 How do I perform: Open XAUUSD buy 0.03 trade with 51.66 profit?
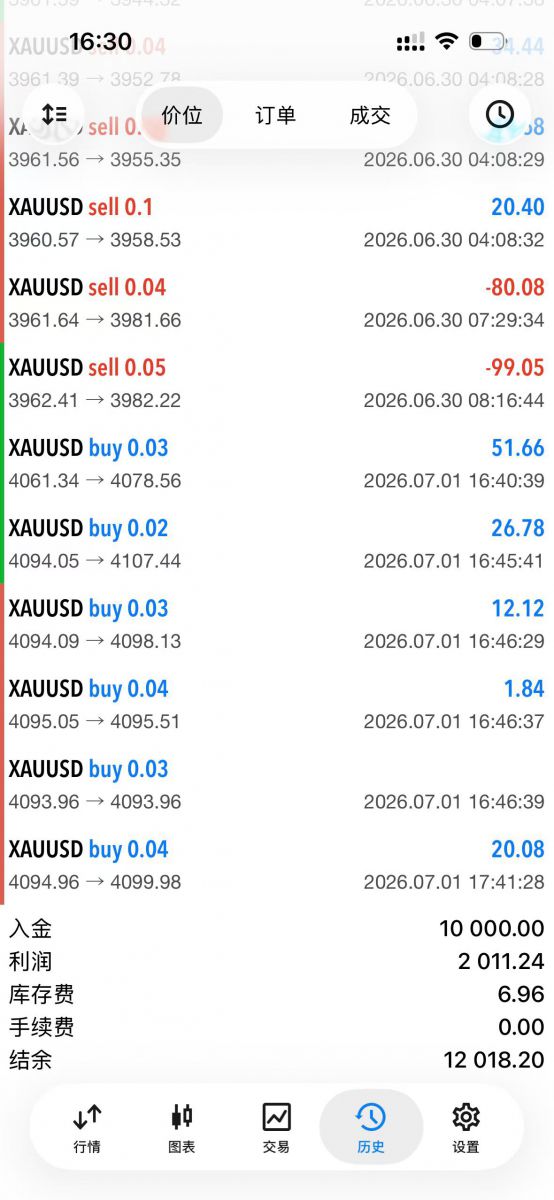[x=277, y=464]
